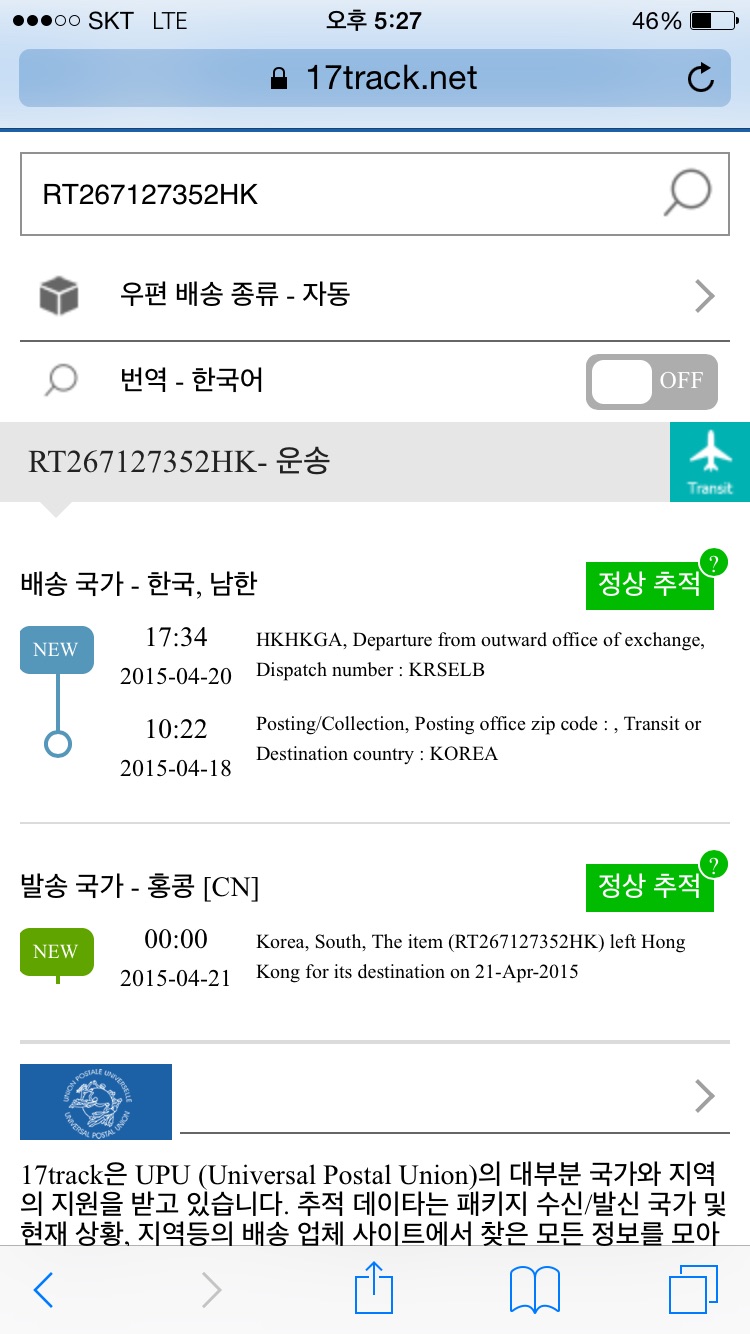Open Safari bookmarks

(x=534, y=1290)
